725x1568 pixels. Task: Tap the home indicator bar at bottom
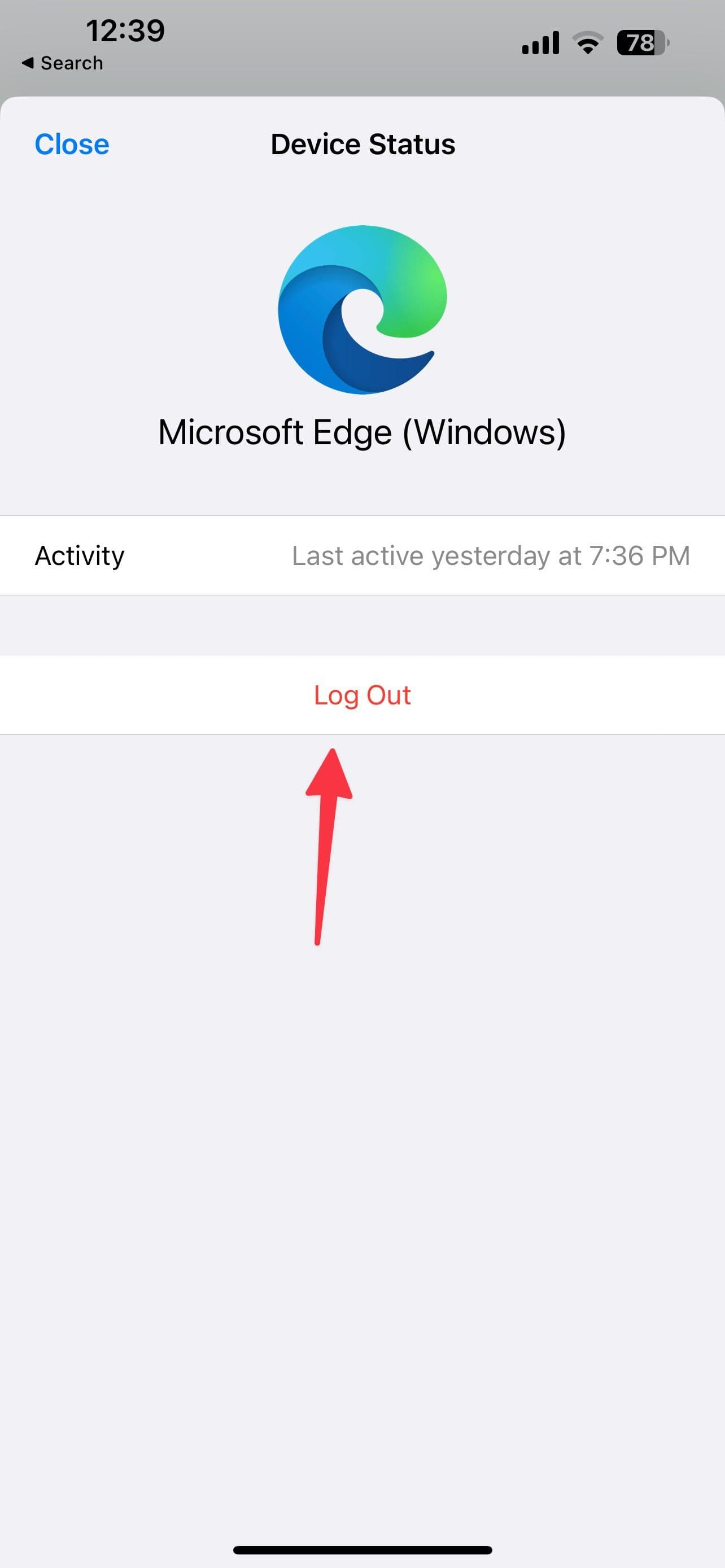[362, 1550]
